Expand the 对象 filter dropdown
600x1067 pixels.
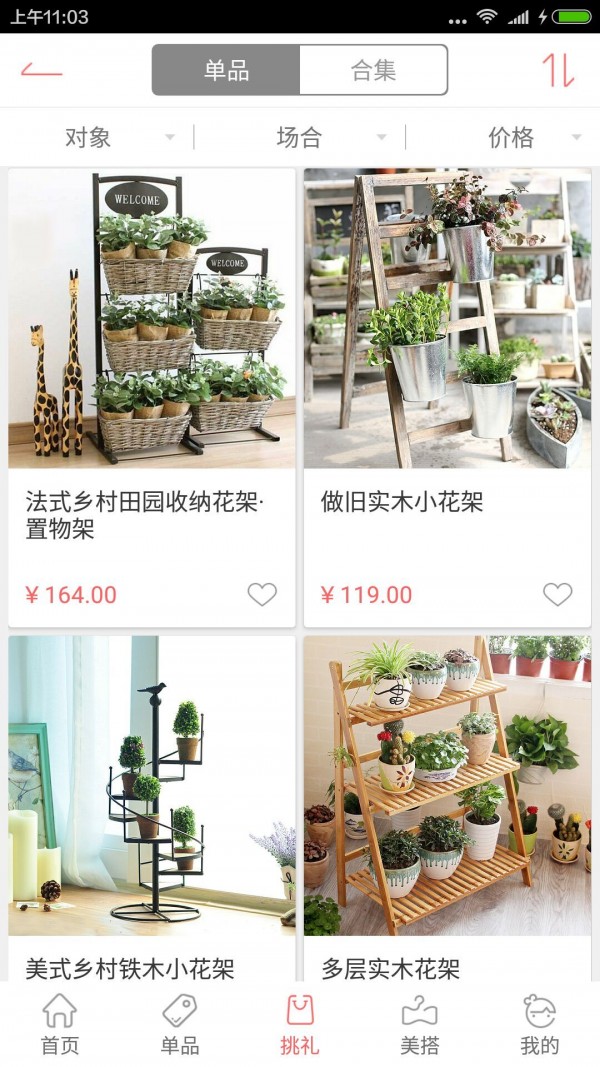coord(100,137)
